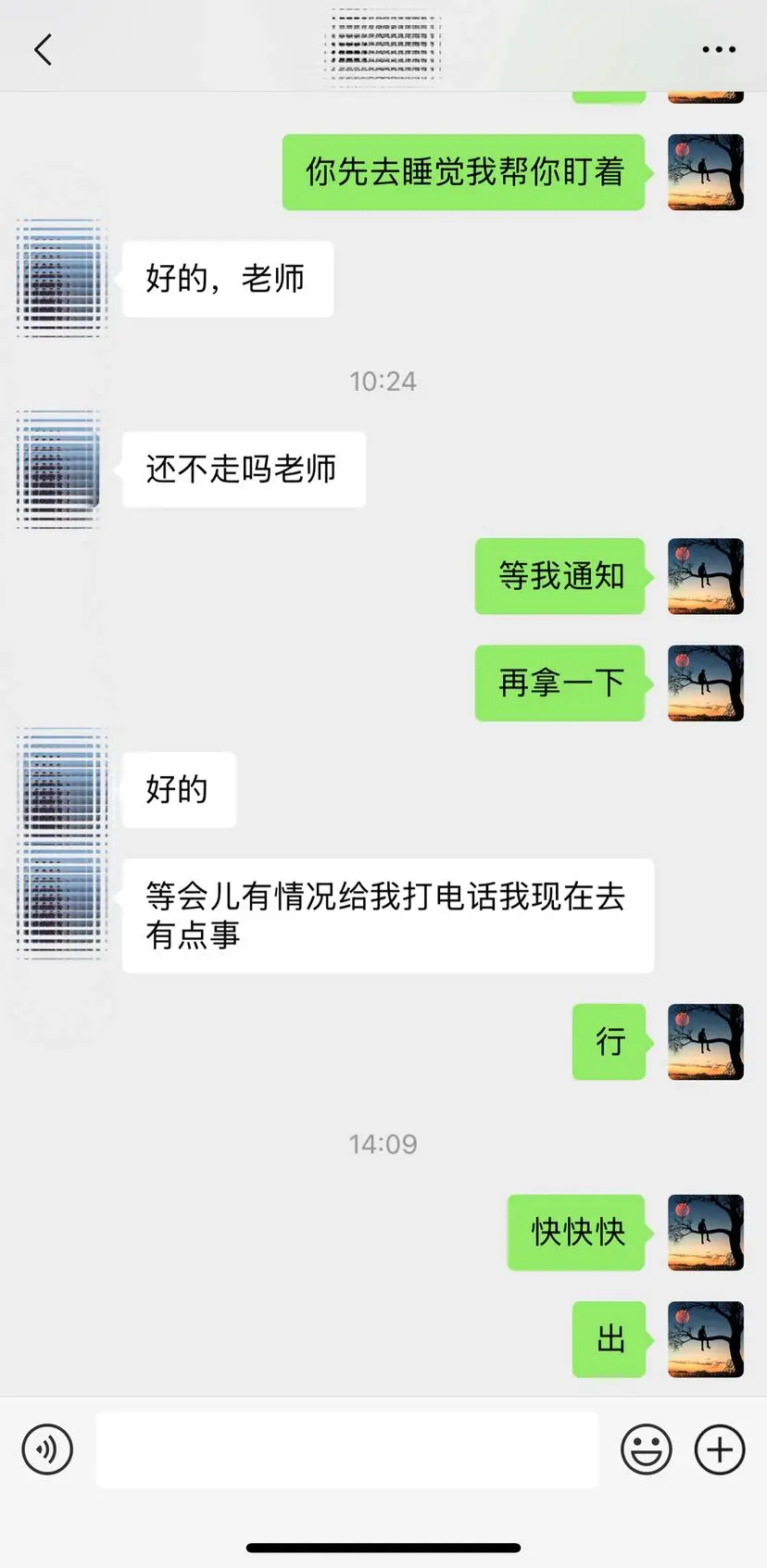Open the voice message icon

click(x=46, y=1449)
